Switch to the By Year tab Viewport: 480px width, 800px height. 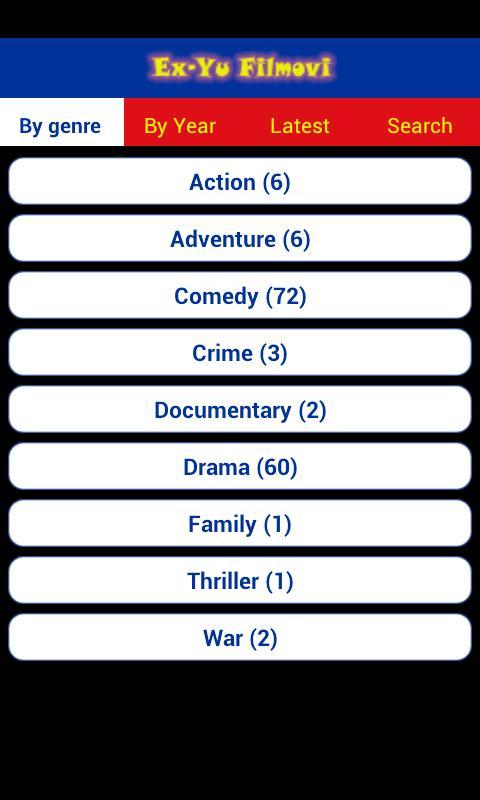pos(180,126)
